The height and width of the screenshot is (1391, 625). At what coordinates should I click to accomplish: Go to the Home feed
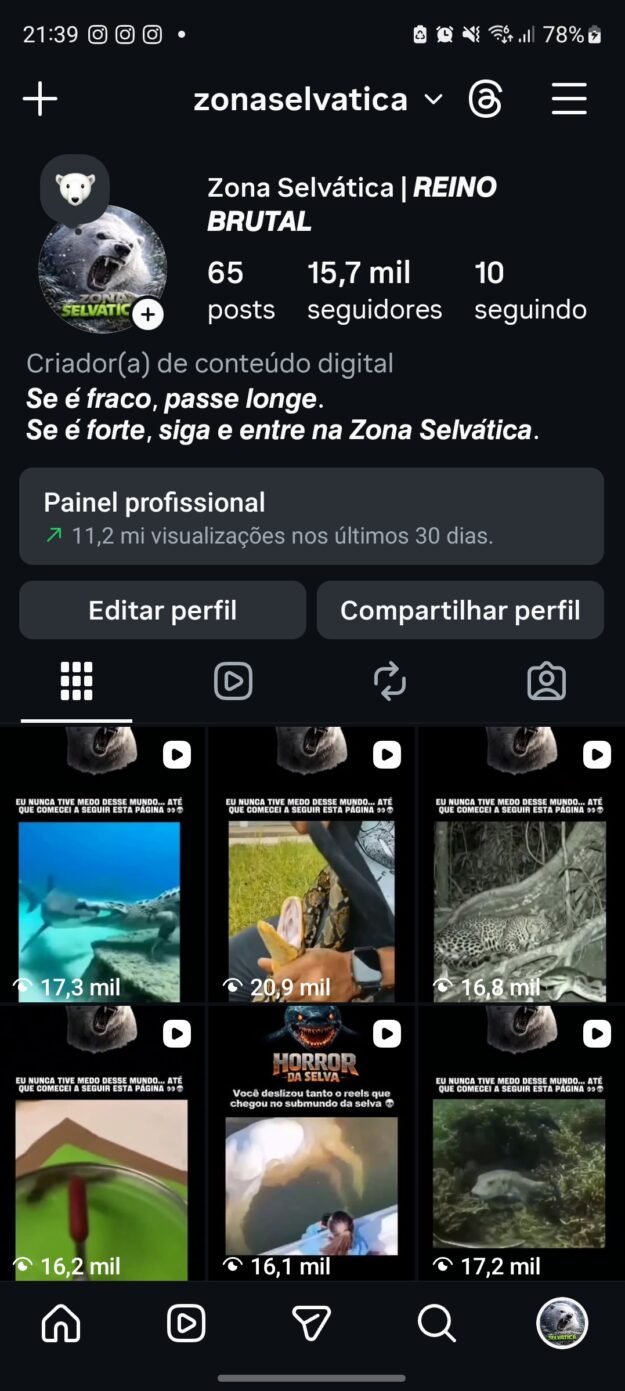click(61, 1323)
